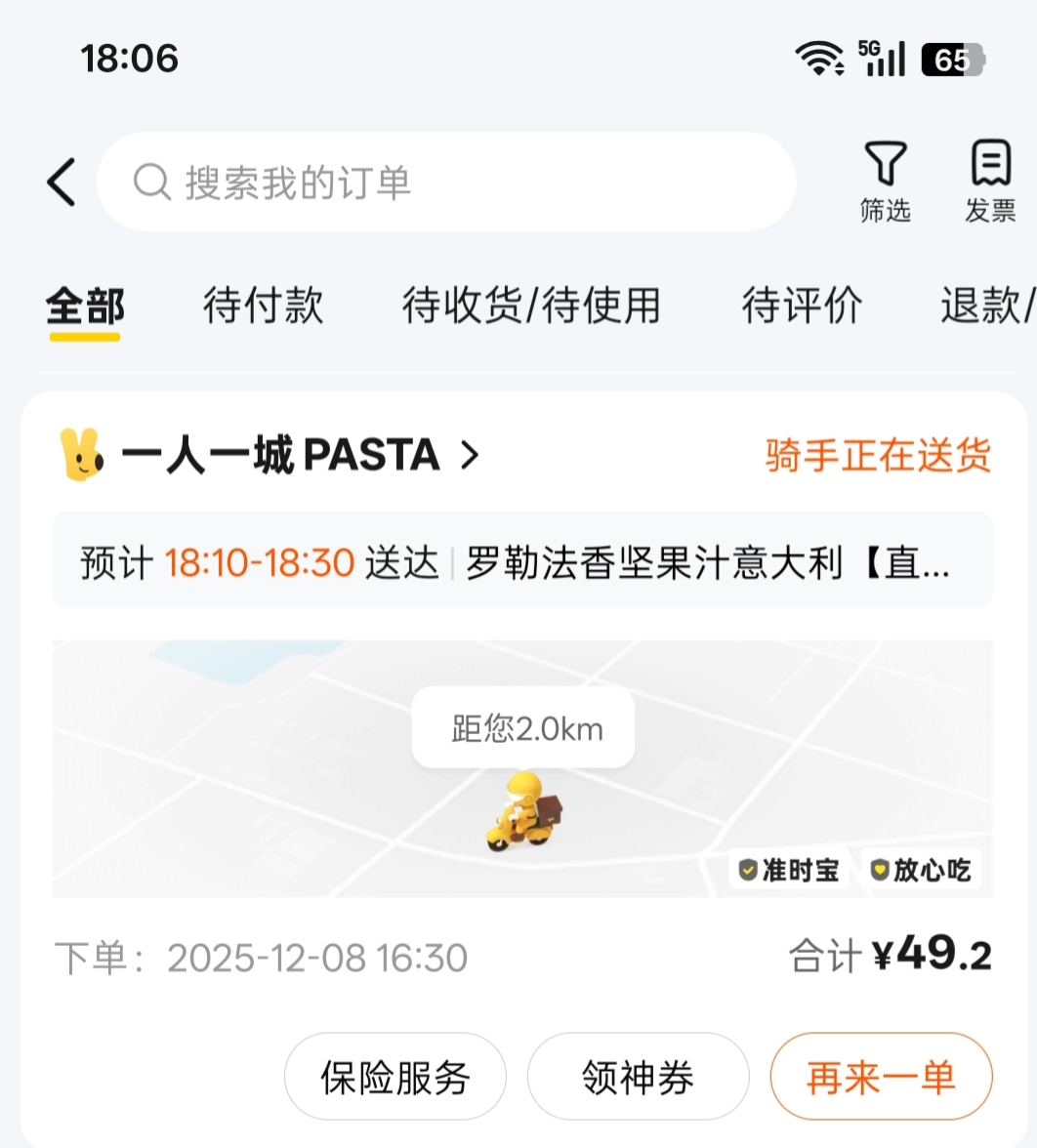1037x1148 pixels.
Task: Go back using the back arrow
Action: 62,183
